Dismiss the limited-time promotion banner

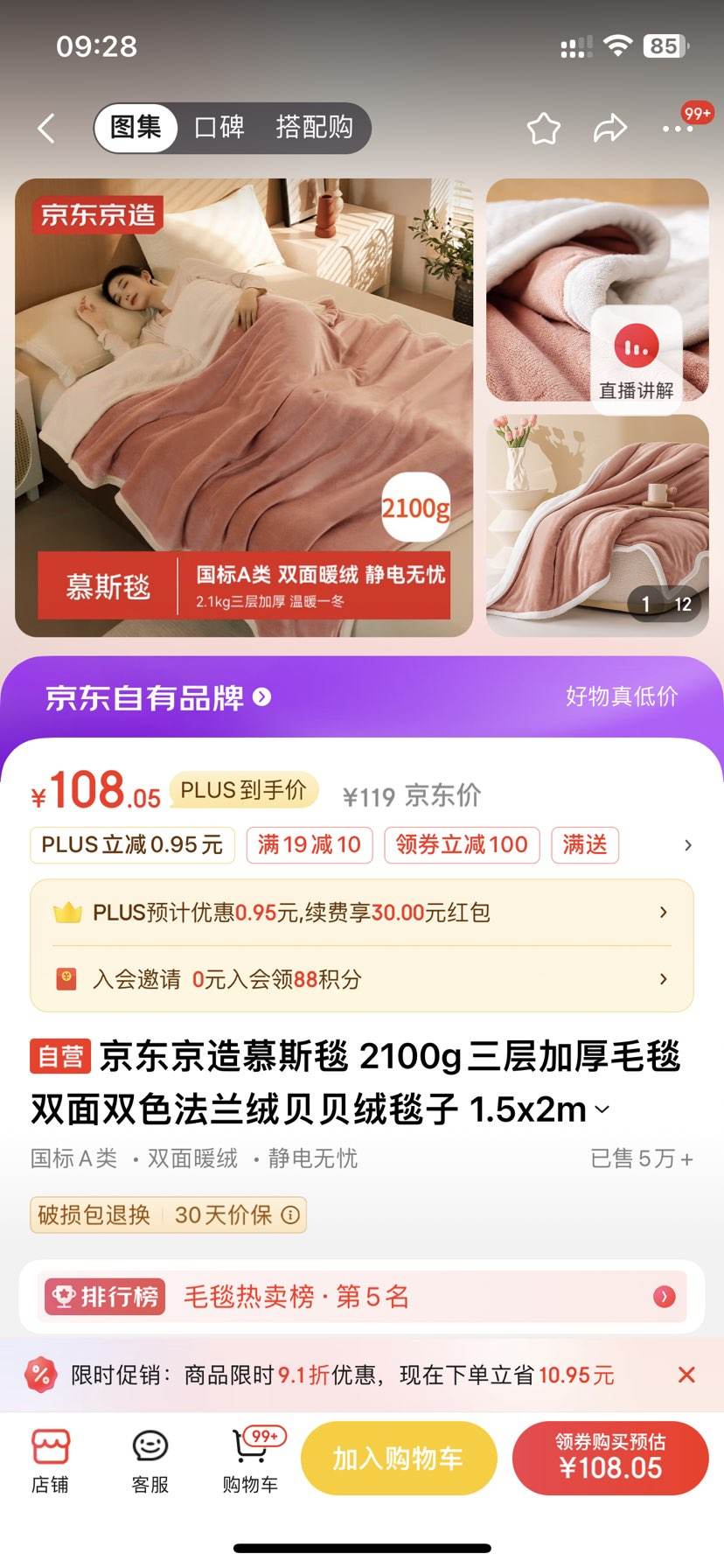[687, 1375]
